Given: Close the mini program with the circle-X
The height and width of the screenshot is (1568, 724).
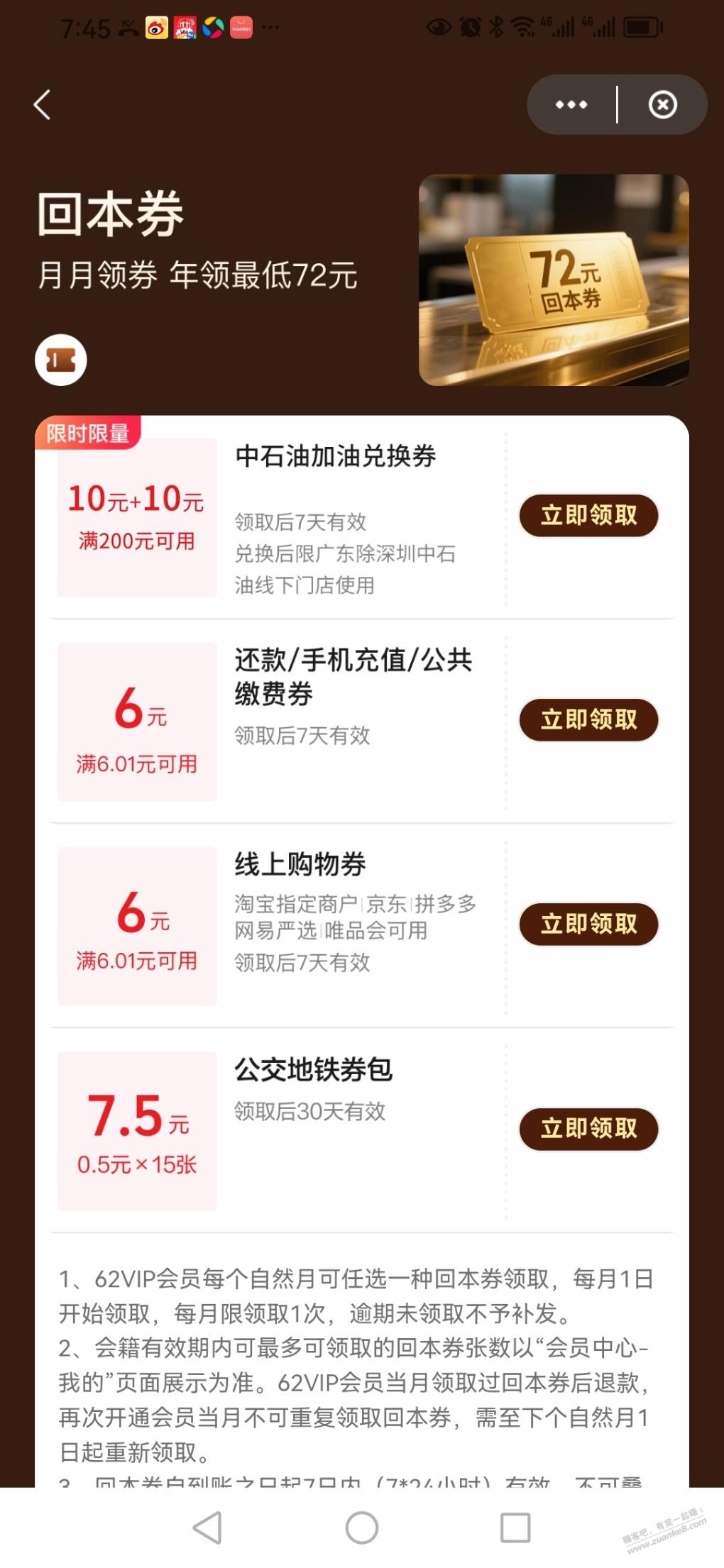Looking at the screenshot, I should point(663,104).
